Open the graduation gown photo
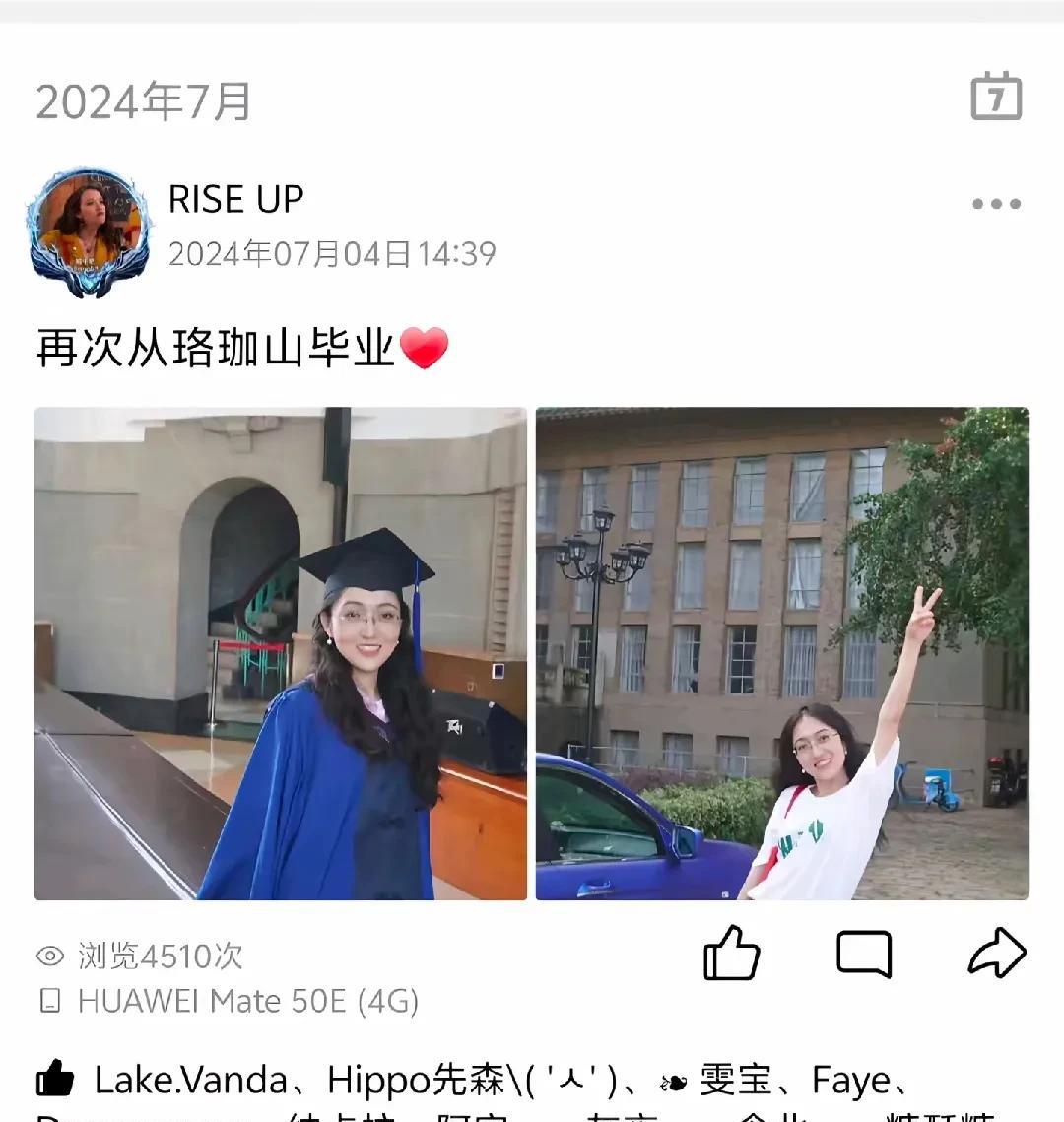Viewport: 1064px width, 1122px height. 281,653
